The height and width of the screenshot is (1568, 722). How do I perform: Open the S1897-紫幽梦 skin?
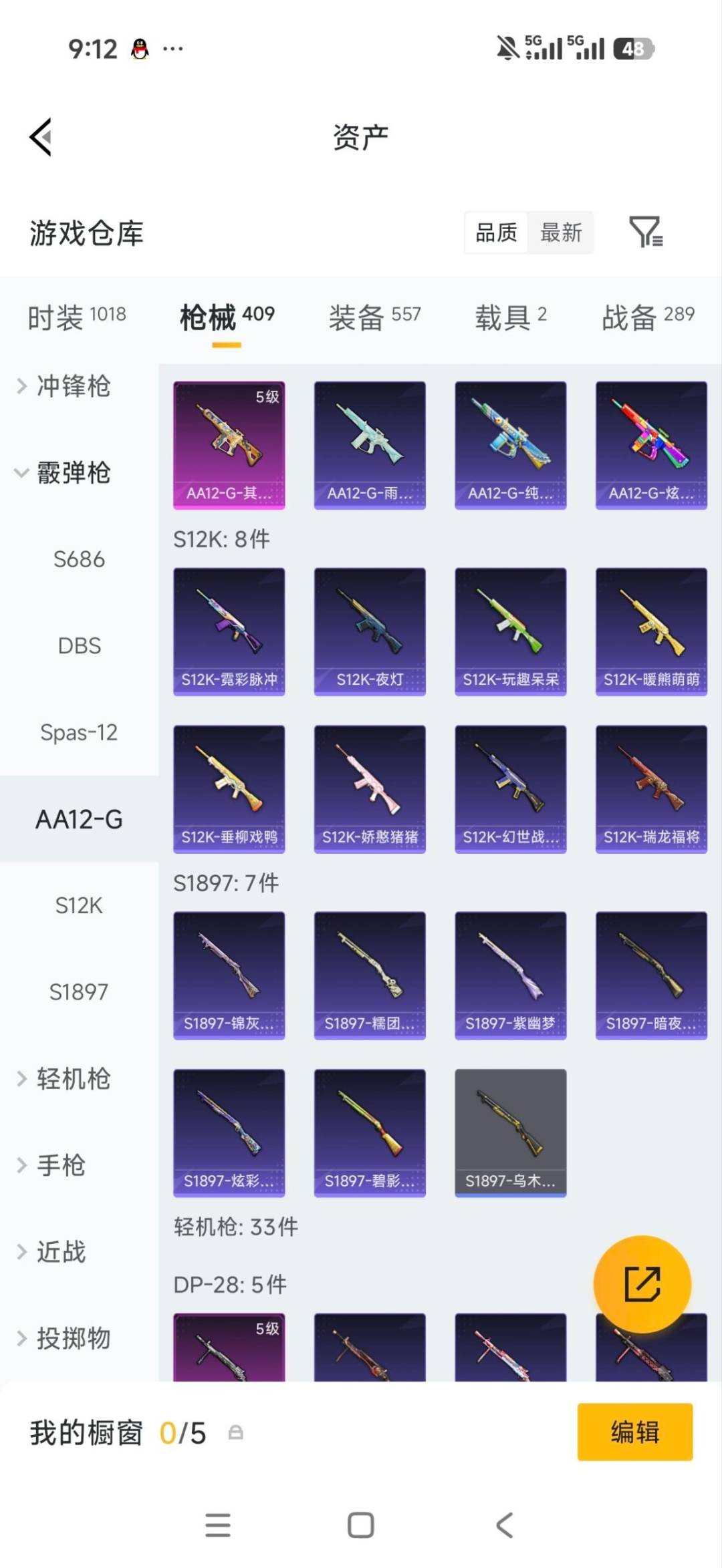(x=511, y=975)
